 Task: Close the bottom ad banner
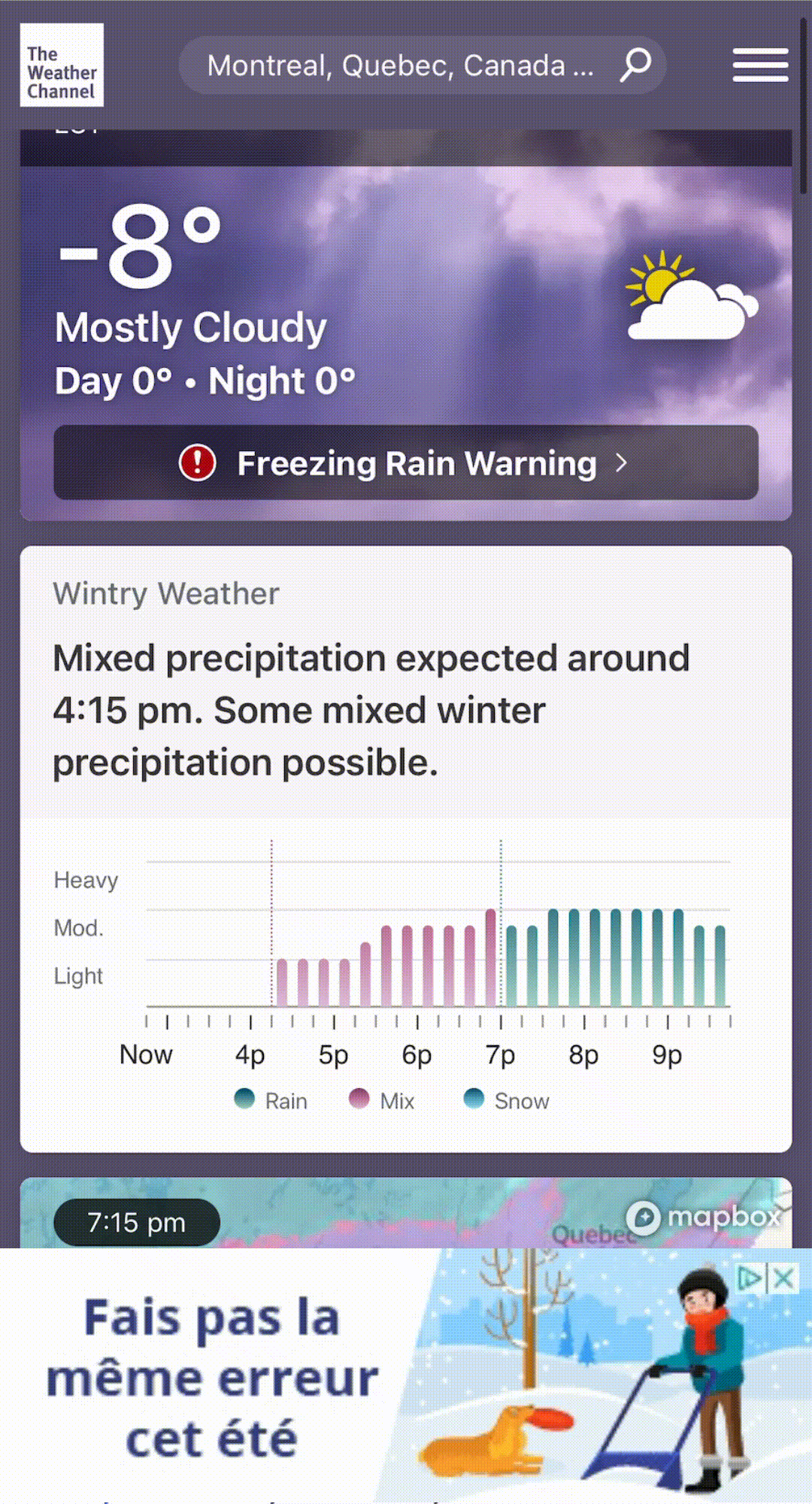pos(783,1278)
